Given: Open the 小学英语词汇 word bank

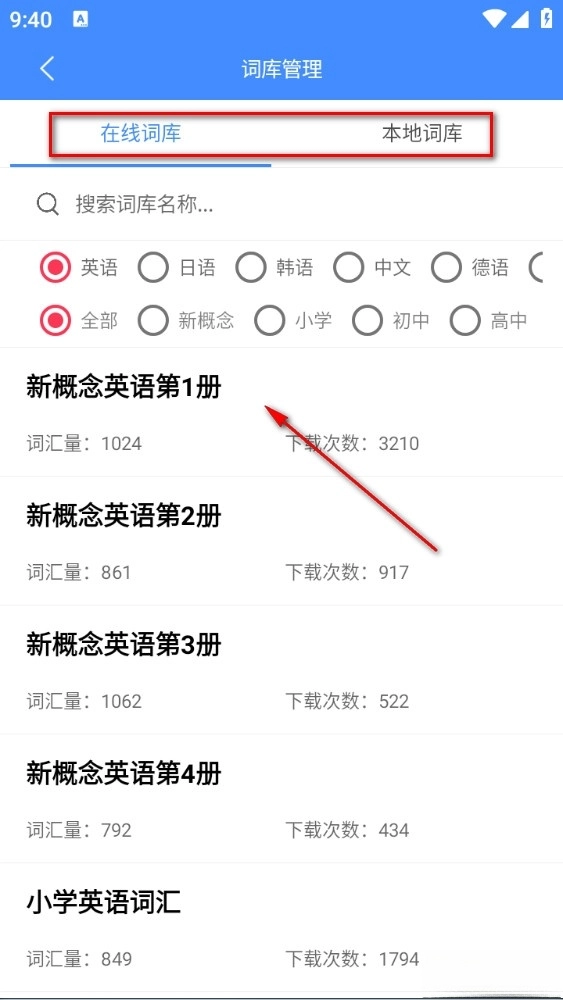Looking at the screenshot, I should tap(281, 927).
